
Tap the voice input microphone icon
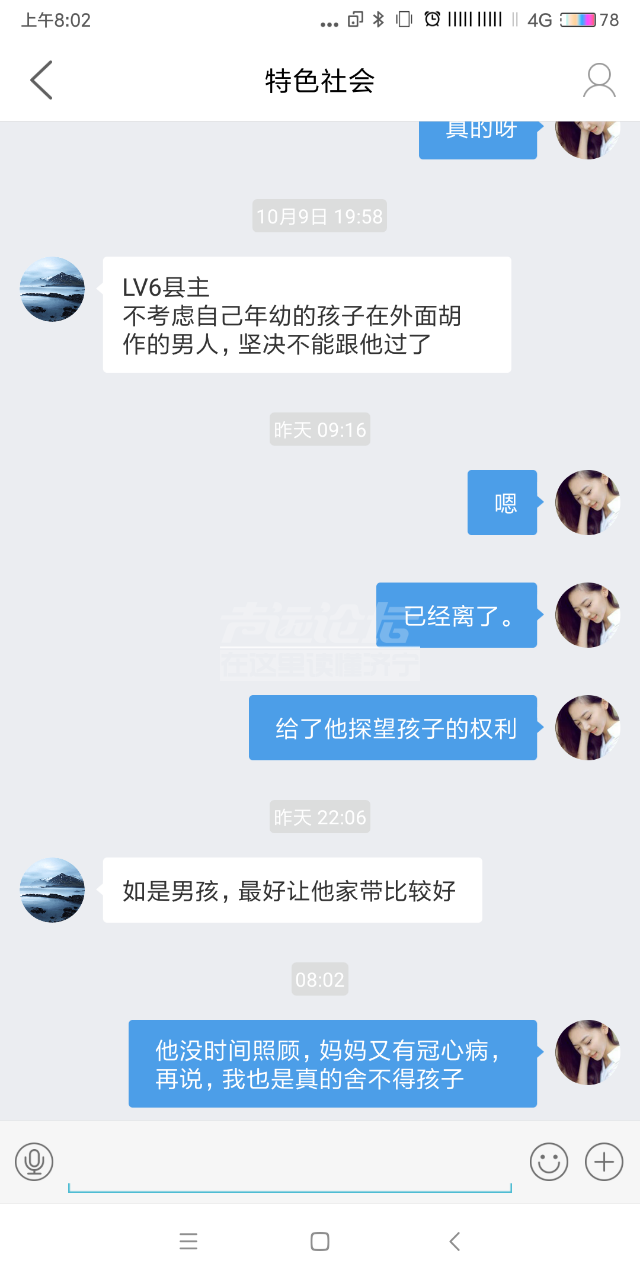[34, 1161]
